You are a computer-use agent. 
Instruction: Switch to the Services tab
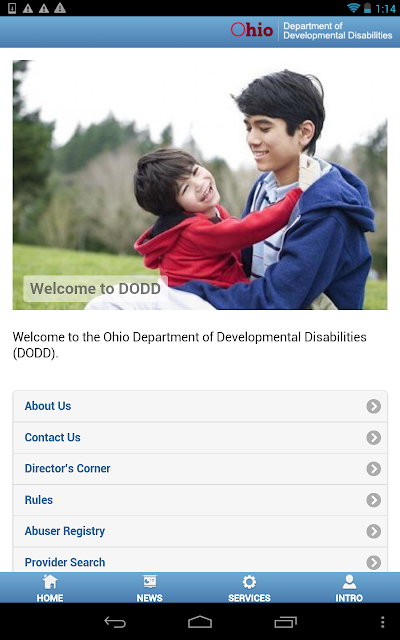click(x=249, y=588)
